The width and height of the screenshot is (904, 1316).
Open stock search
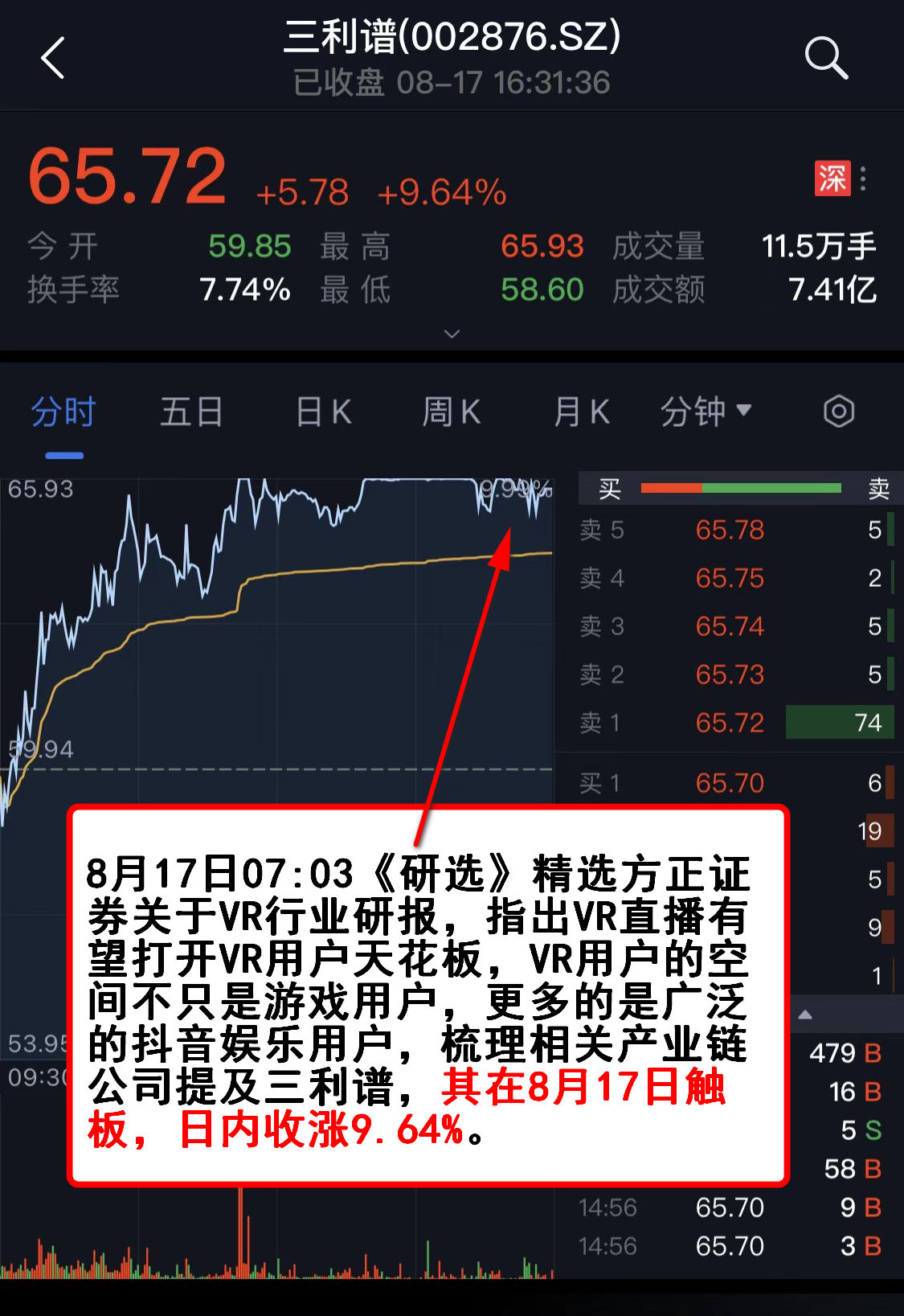pyautogui.click(x=826, y=59)
